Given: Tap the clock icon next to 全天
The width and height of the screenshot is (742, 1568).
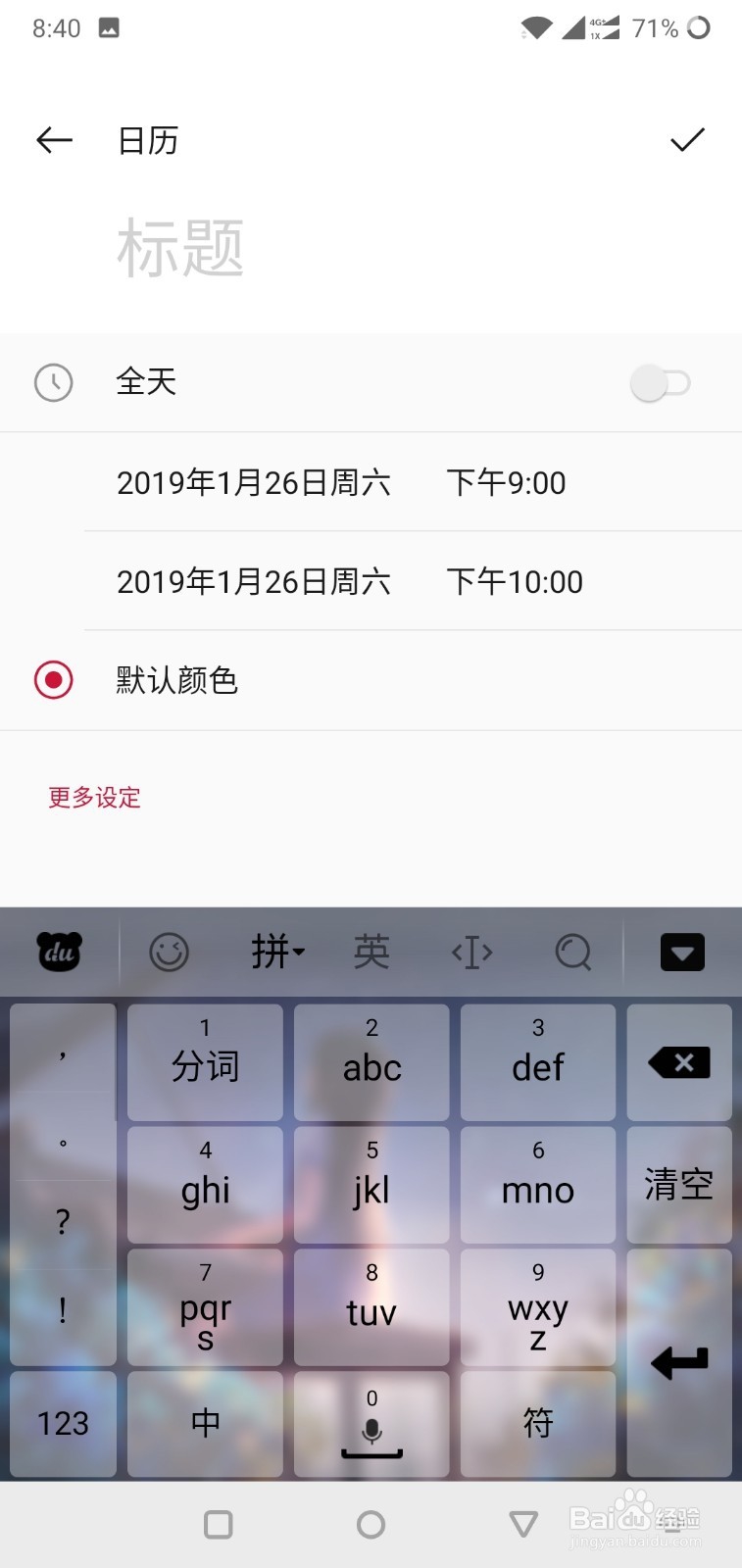Looking at the screenshot, I should click(54, 382).
